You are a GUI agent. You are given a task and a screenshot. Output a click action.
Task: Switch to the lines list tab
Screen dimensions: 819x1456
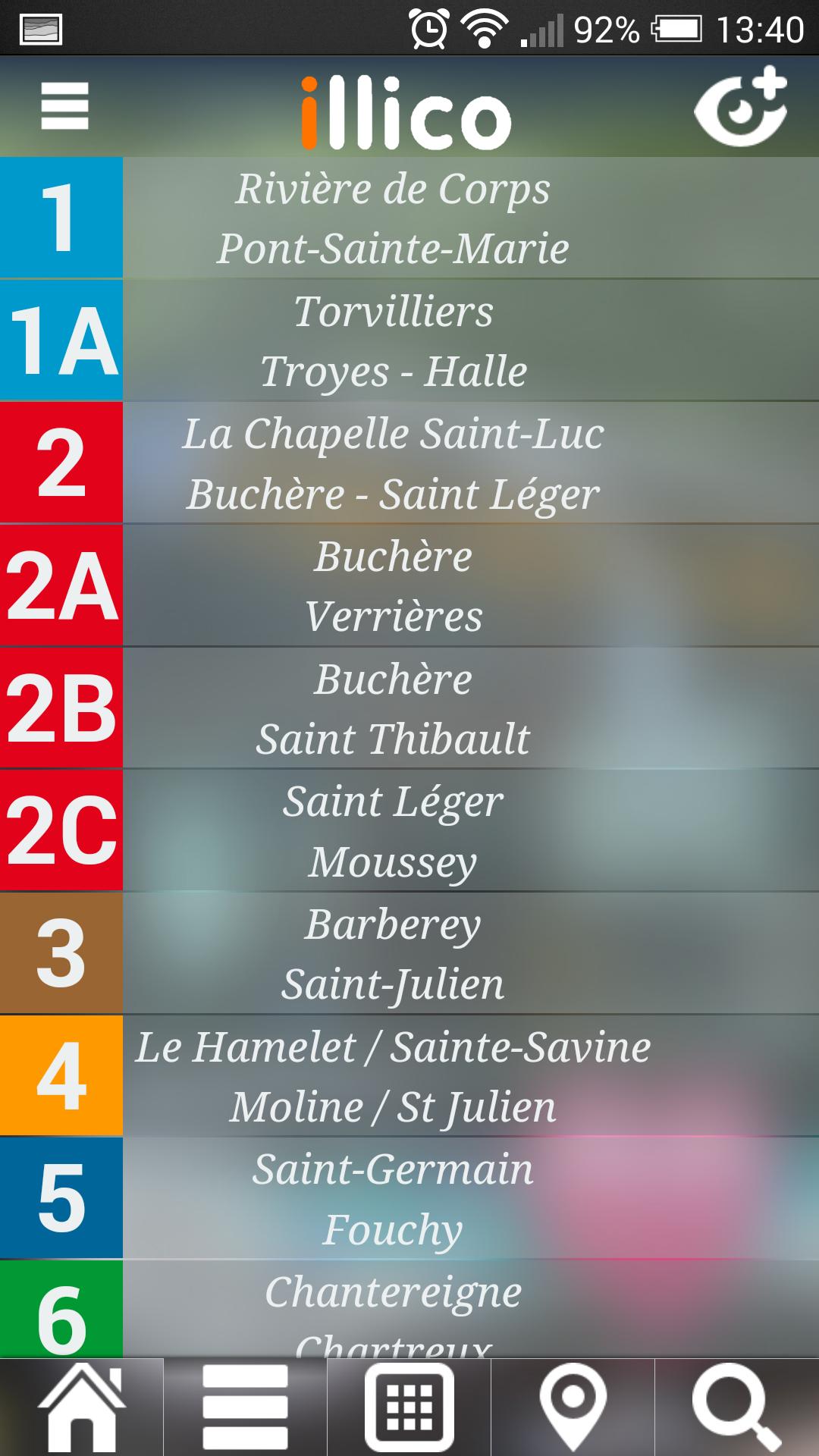click(x=245, y=1407)
